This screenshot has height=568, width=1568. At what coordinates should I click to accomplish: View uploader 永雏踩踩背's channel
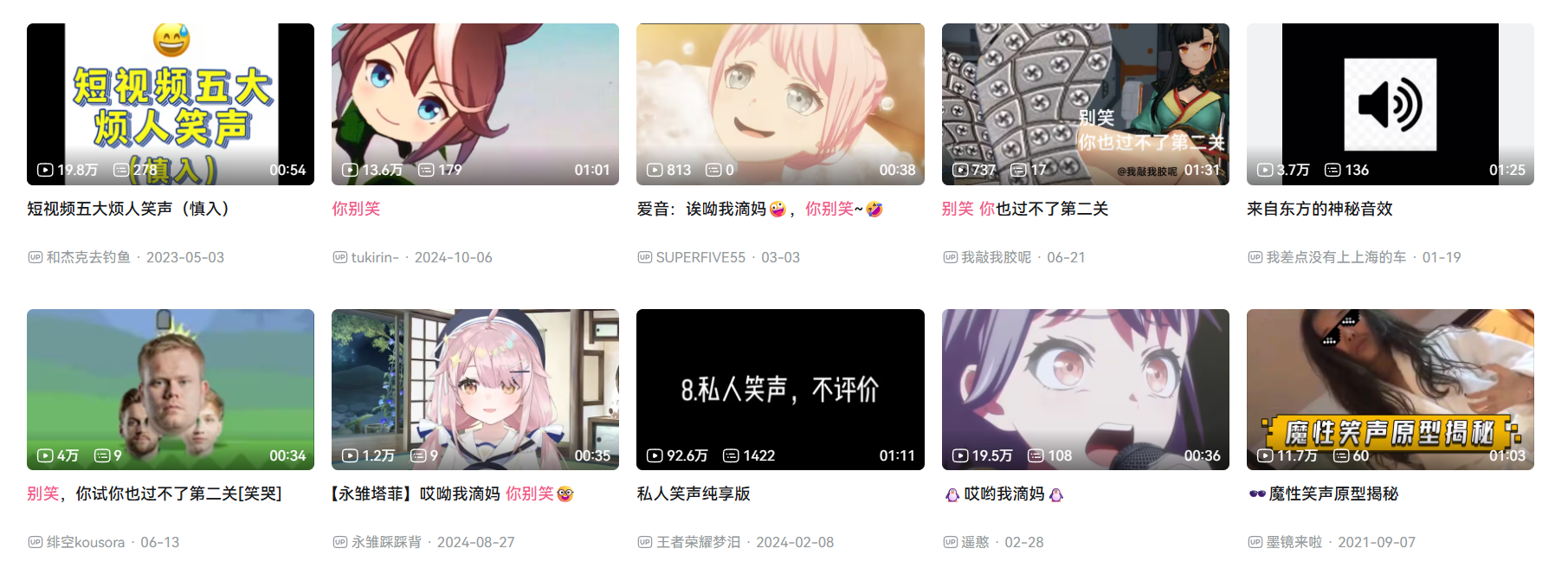tap(386, 542)
